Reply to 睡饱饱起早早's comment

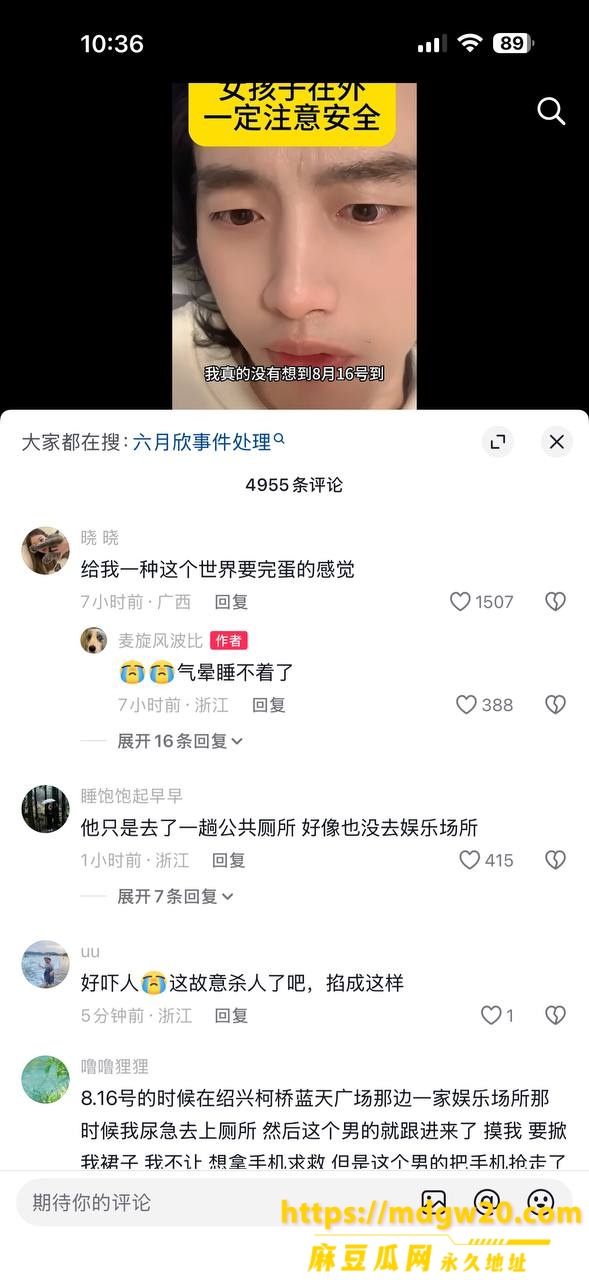(x=229, y=860)
